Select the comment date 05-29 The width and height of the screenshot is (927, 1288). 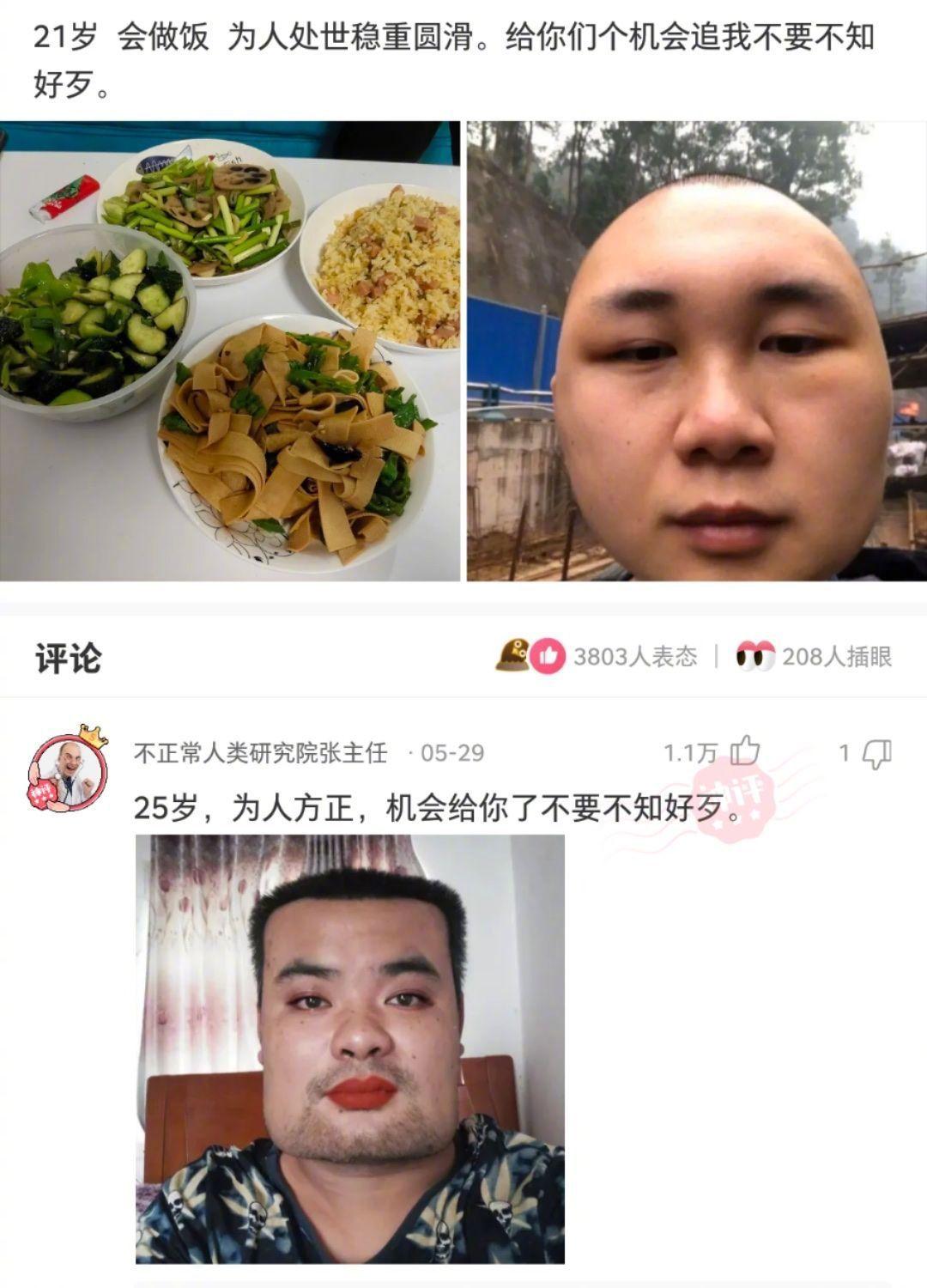coord(451,749)
